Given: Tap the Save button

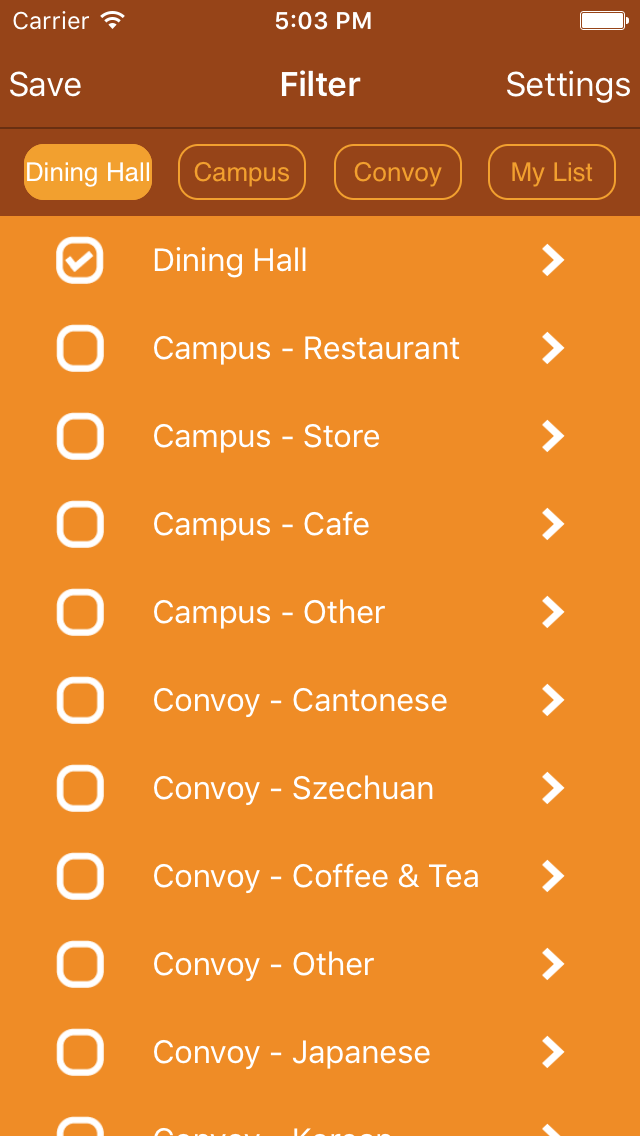Looking at the screenshot, I should pos(45,85).
